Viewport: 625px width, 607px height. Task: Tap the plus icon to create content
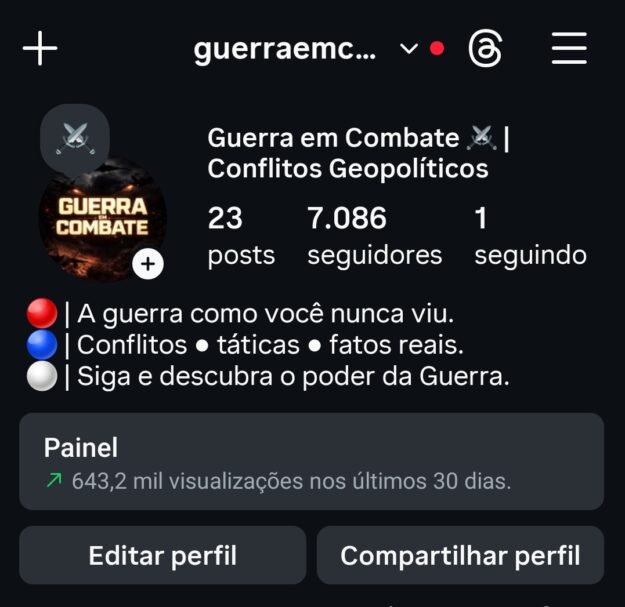click(40, 48)
